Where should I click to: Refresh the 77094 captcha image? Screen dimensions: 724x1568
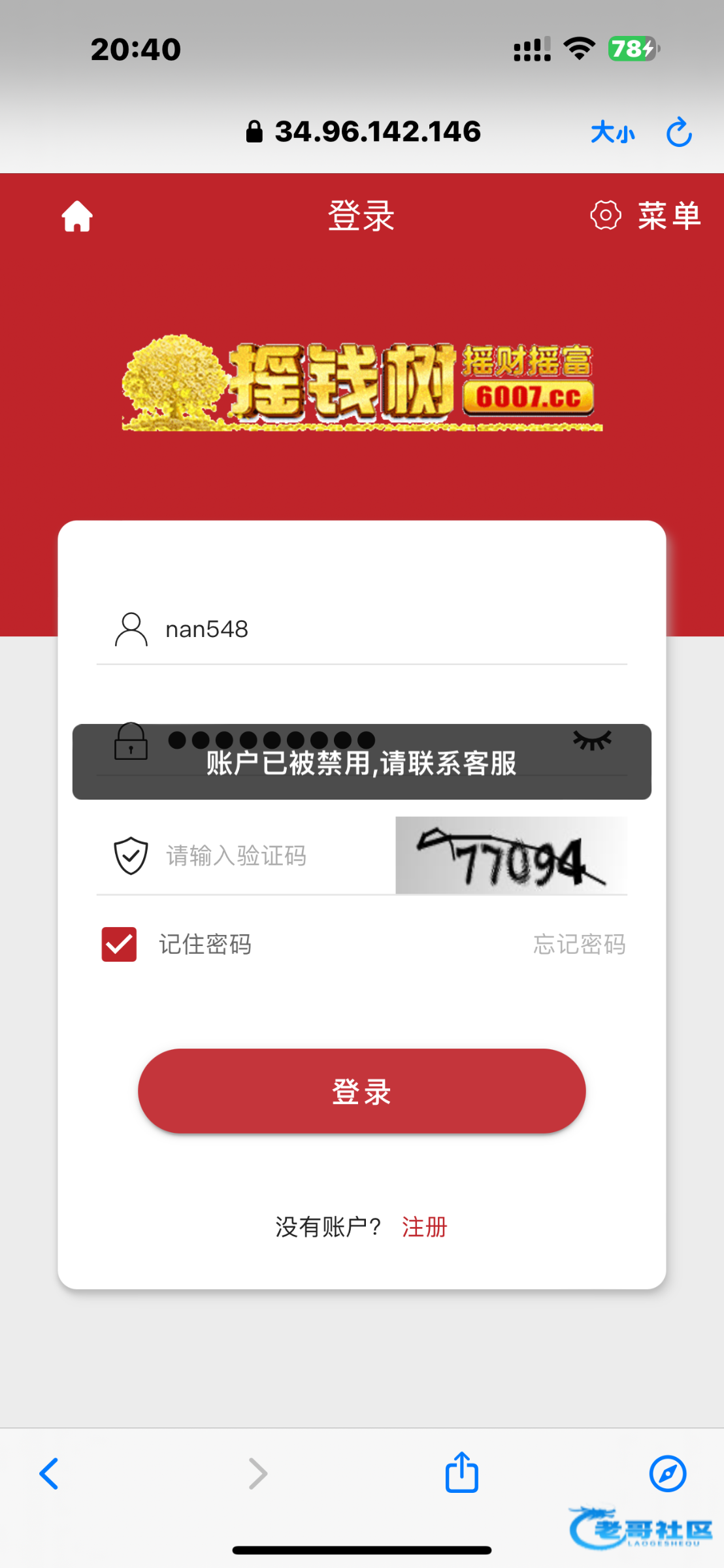(511, 856)
